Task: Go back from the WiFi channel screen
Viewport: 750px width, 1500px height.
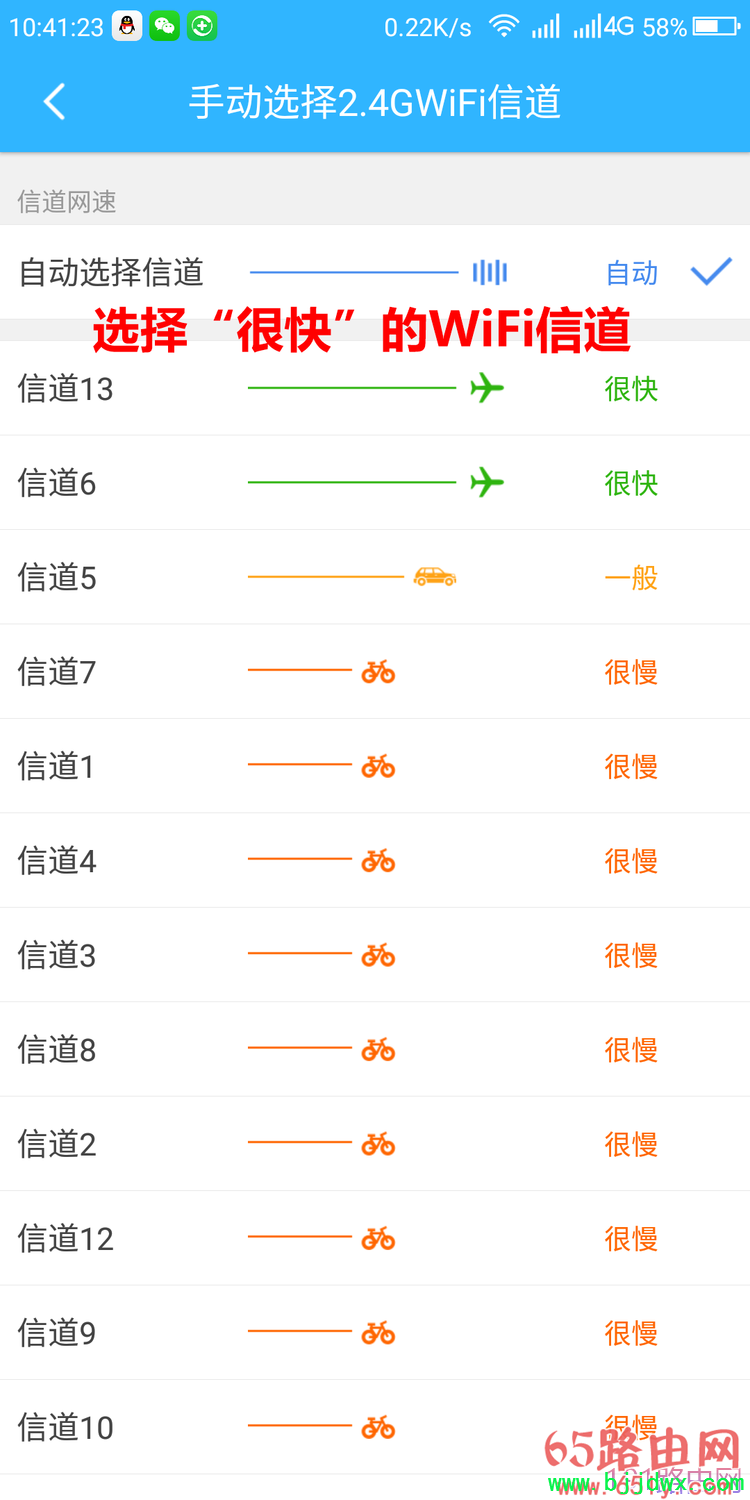Action: coord(55,102)
